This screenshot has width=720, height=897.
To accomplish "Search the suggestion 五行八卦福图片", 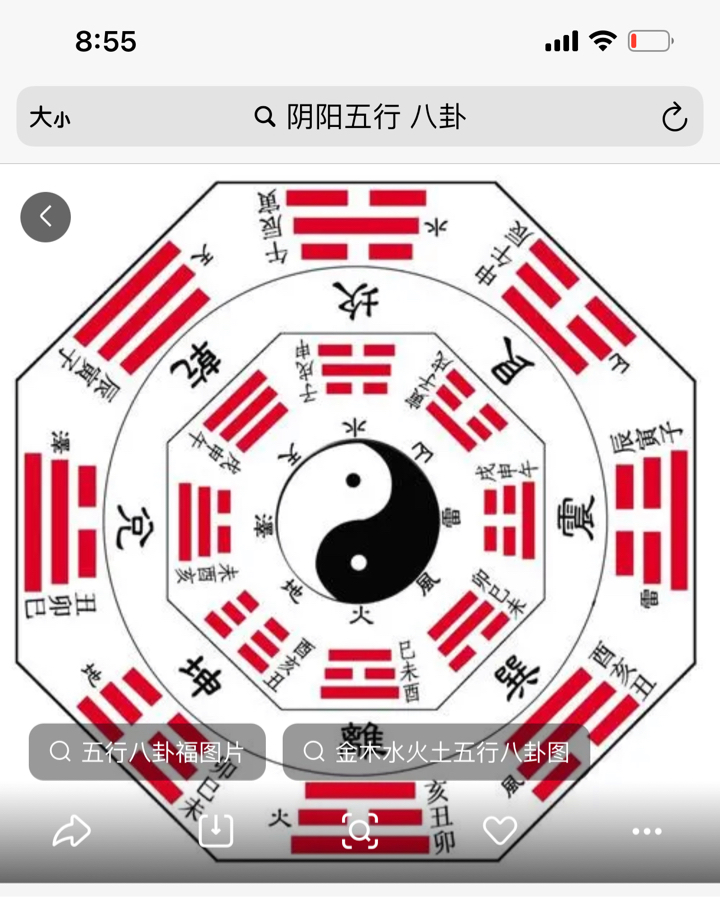I will click(x=147, y=752).
